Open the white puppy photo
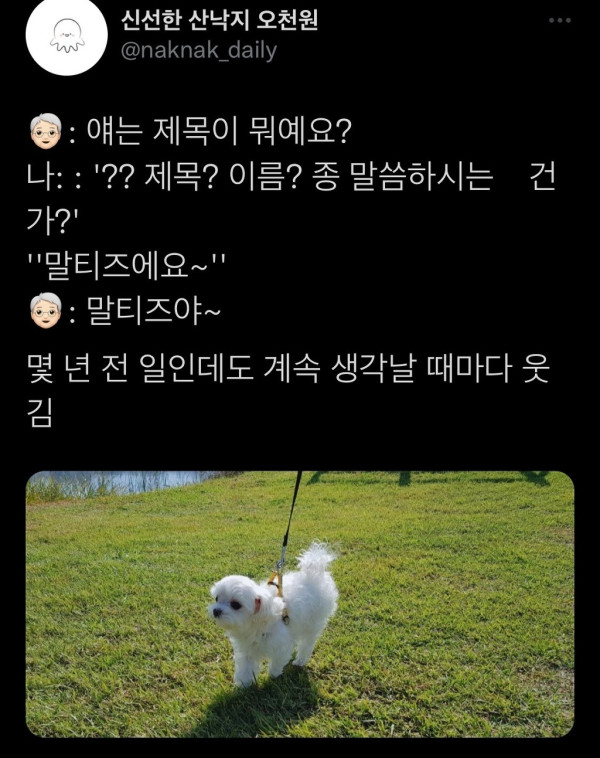 pos(300,603)
